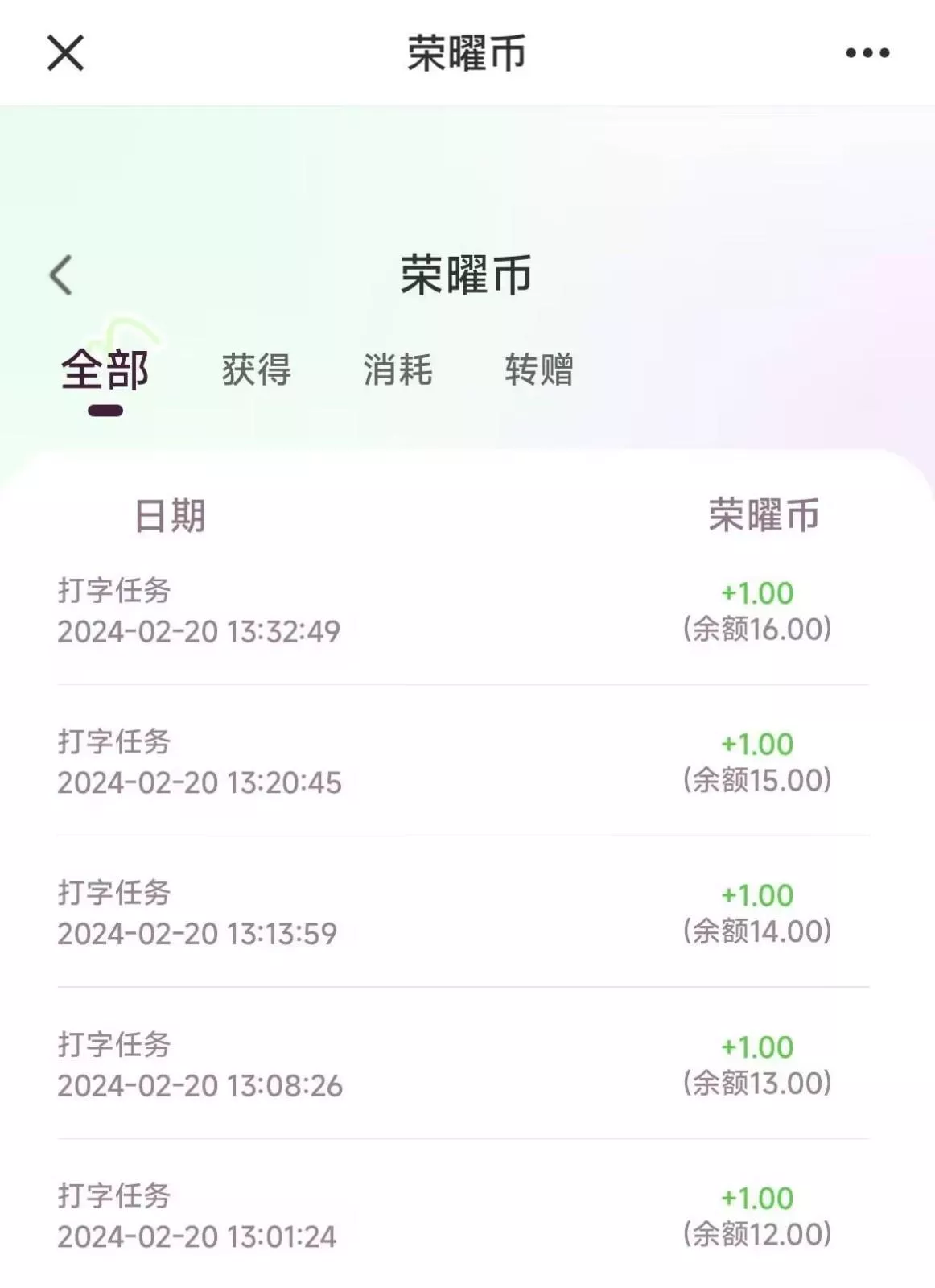Click the capsule menu in the corner
The width and height of the screenshot is (935, 1288).
click(863, 54)
